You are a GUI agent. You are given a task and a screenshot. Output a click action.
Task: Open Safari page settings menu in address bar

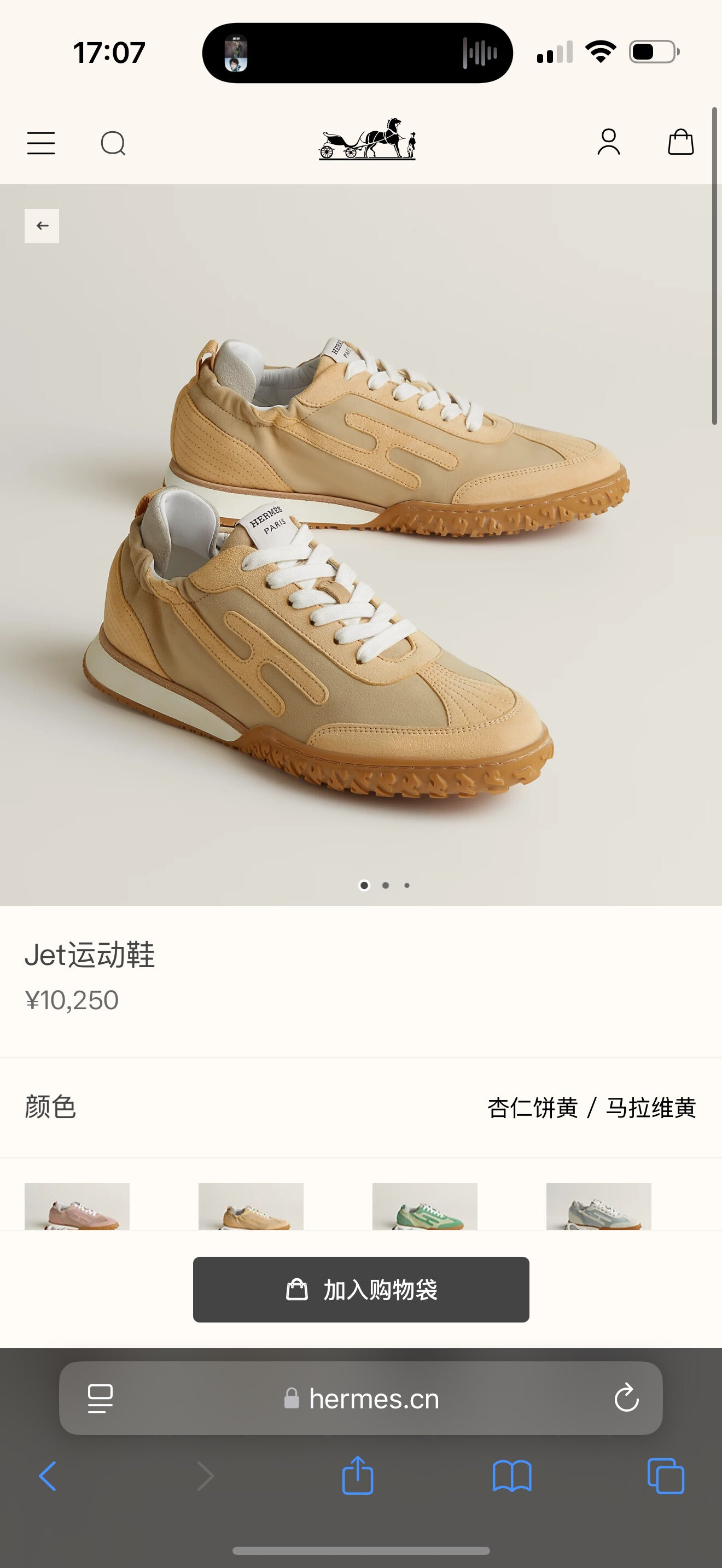(101, 1398)
